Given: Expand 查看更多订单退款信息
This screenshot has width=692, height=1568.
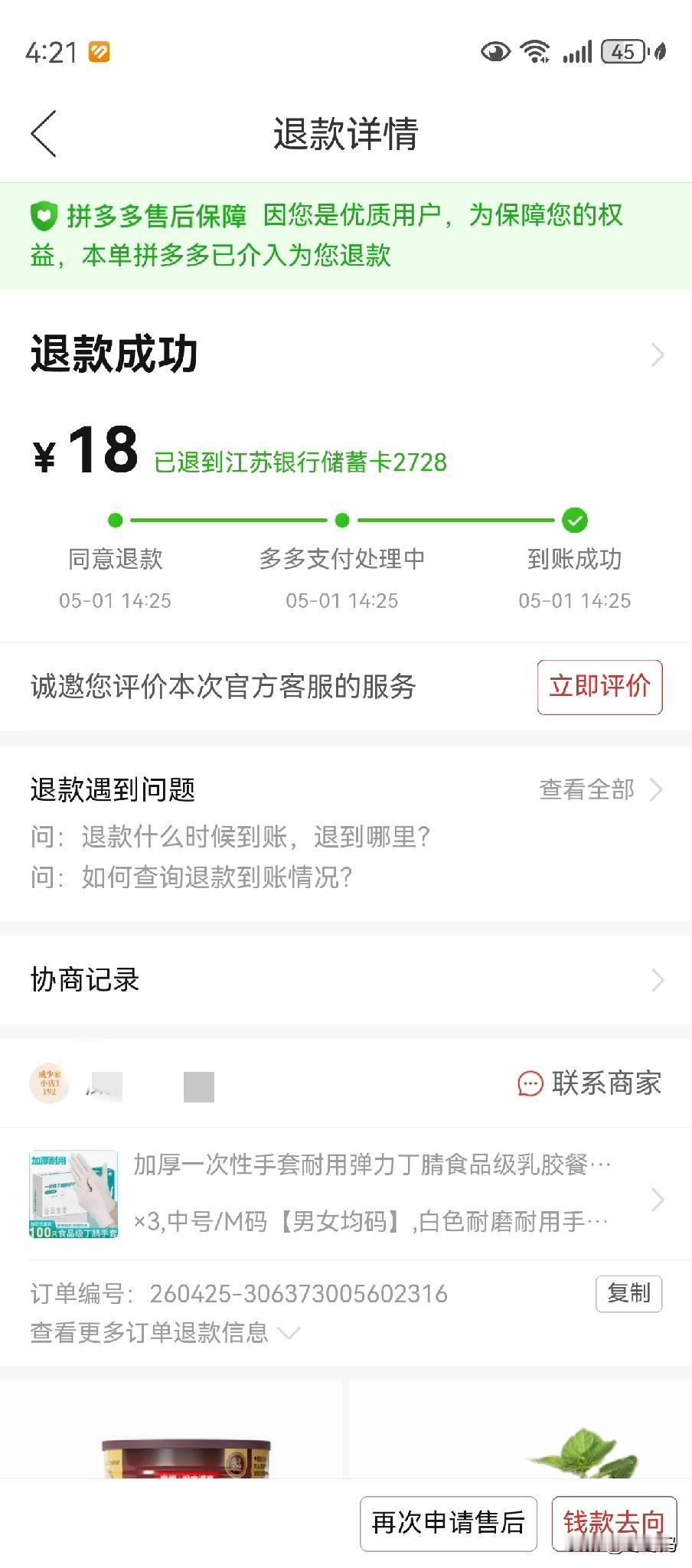Looking at the screenshot, I should (x=165, y=1332).
